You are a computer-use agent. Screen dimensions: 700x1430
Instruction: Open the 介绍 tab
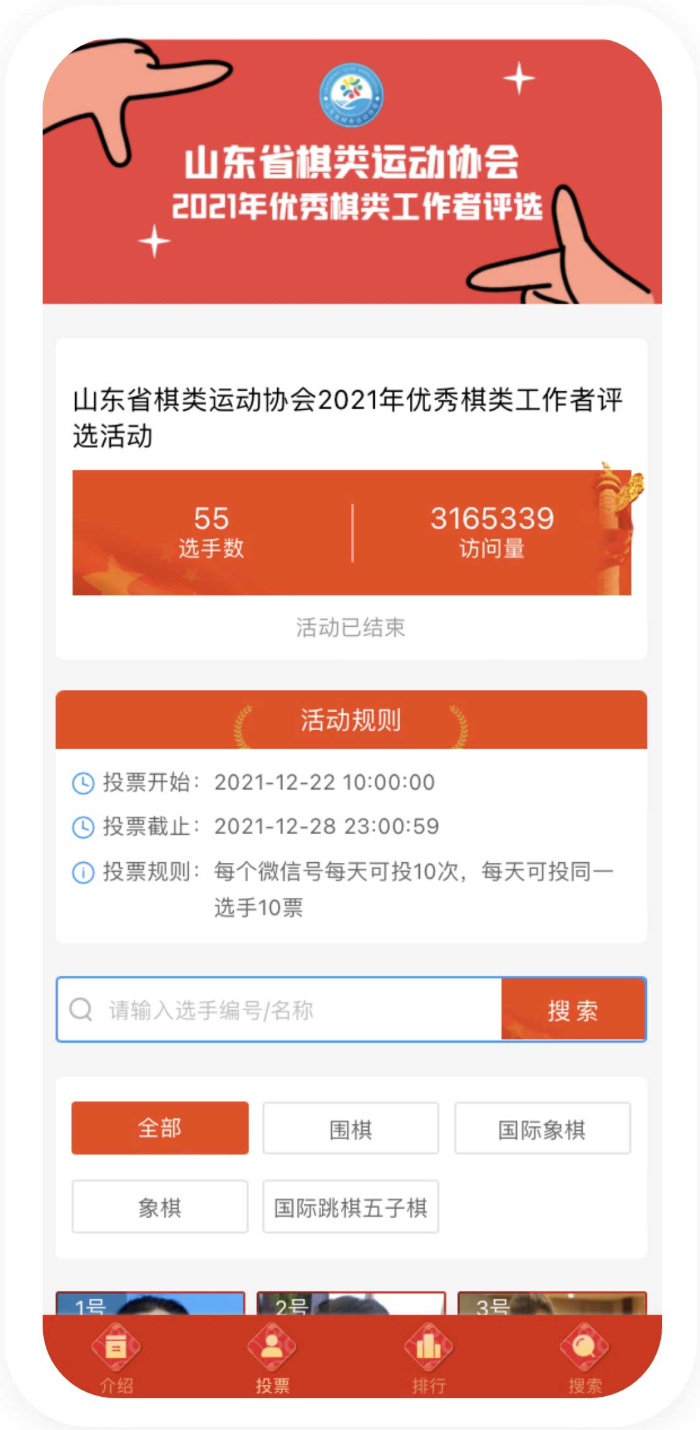point(116,1358)
